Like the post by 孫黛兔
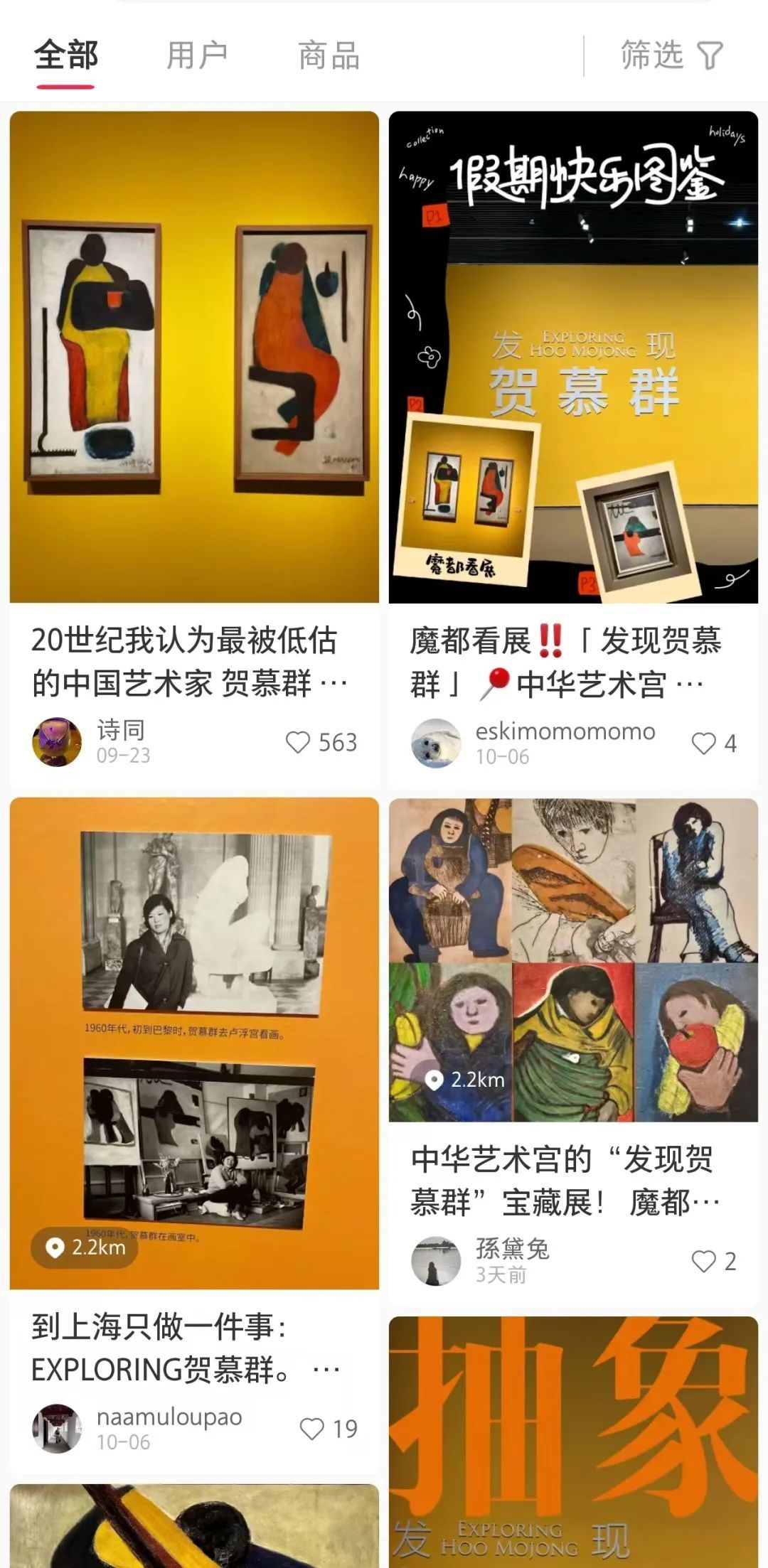This screenshot has height=1568, width=768. (x=703, y=1262)
